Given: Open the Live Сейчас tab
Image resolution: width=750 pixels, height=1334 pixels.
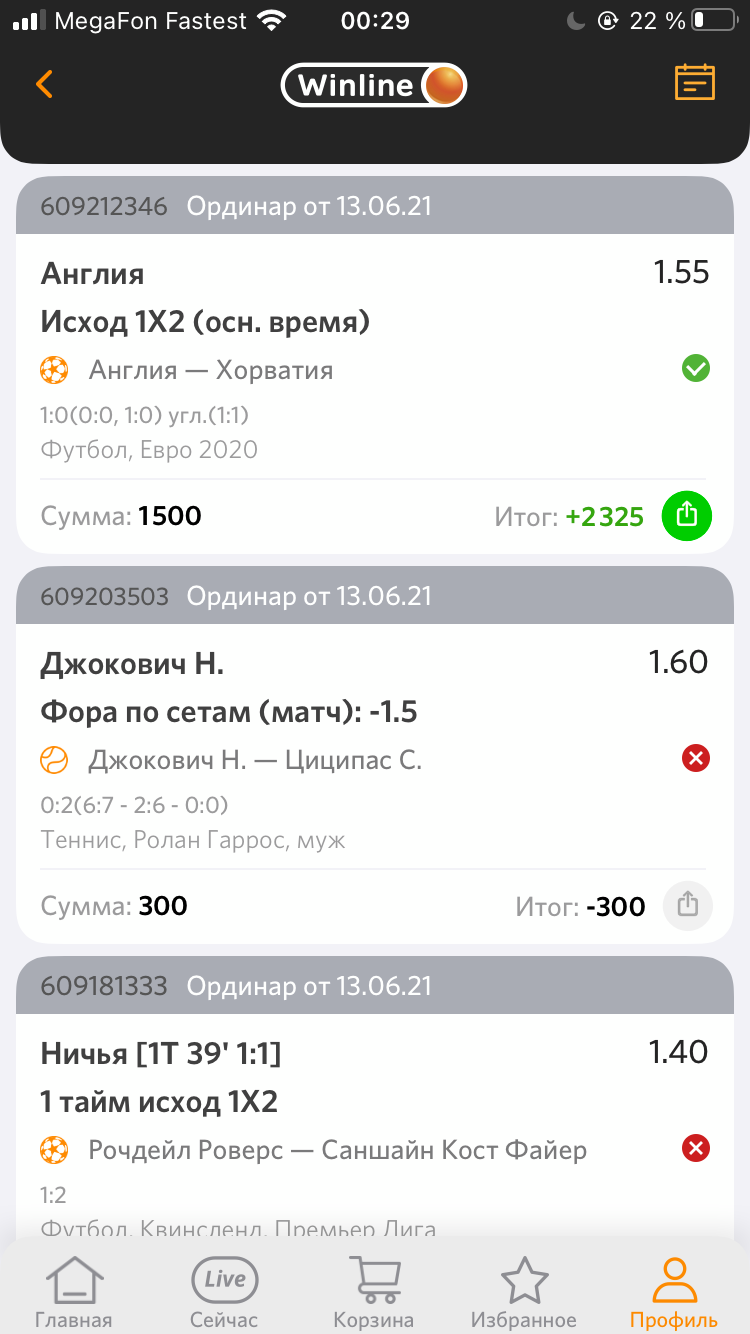Looking at the screenshot, I should pos(224,1292).
